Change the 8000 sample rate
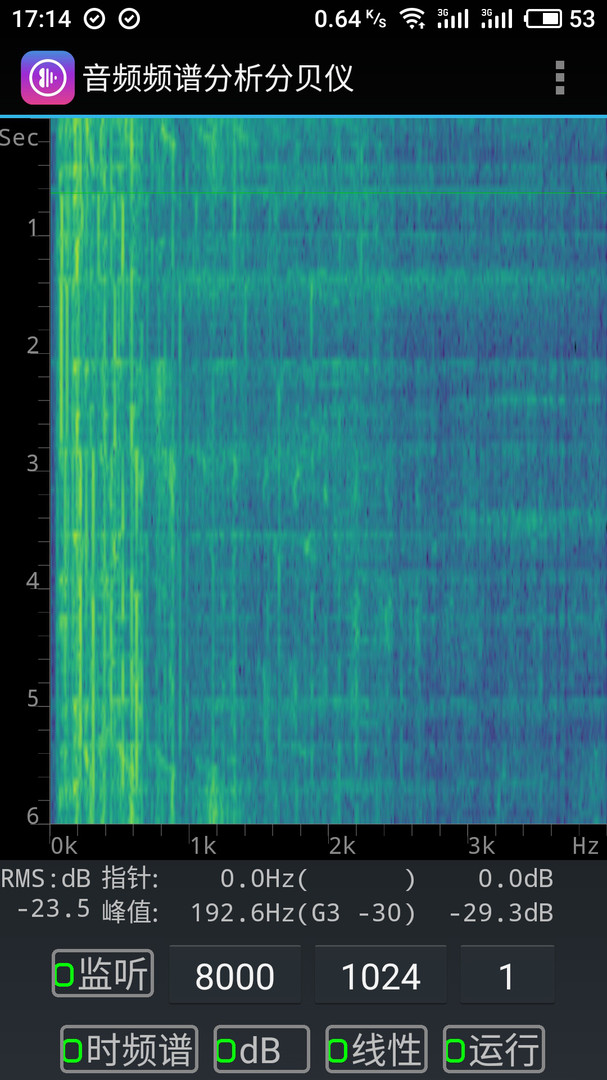This screenshot has height=1080, width=607. pos(235,975)
